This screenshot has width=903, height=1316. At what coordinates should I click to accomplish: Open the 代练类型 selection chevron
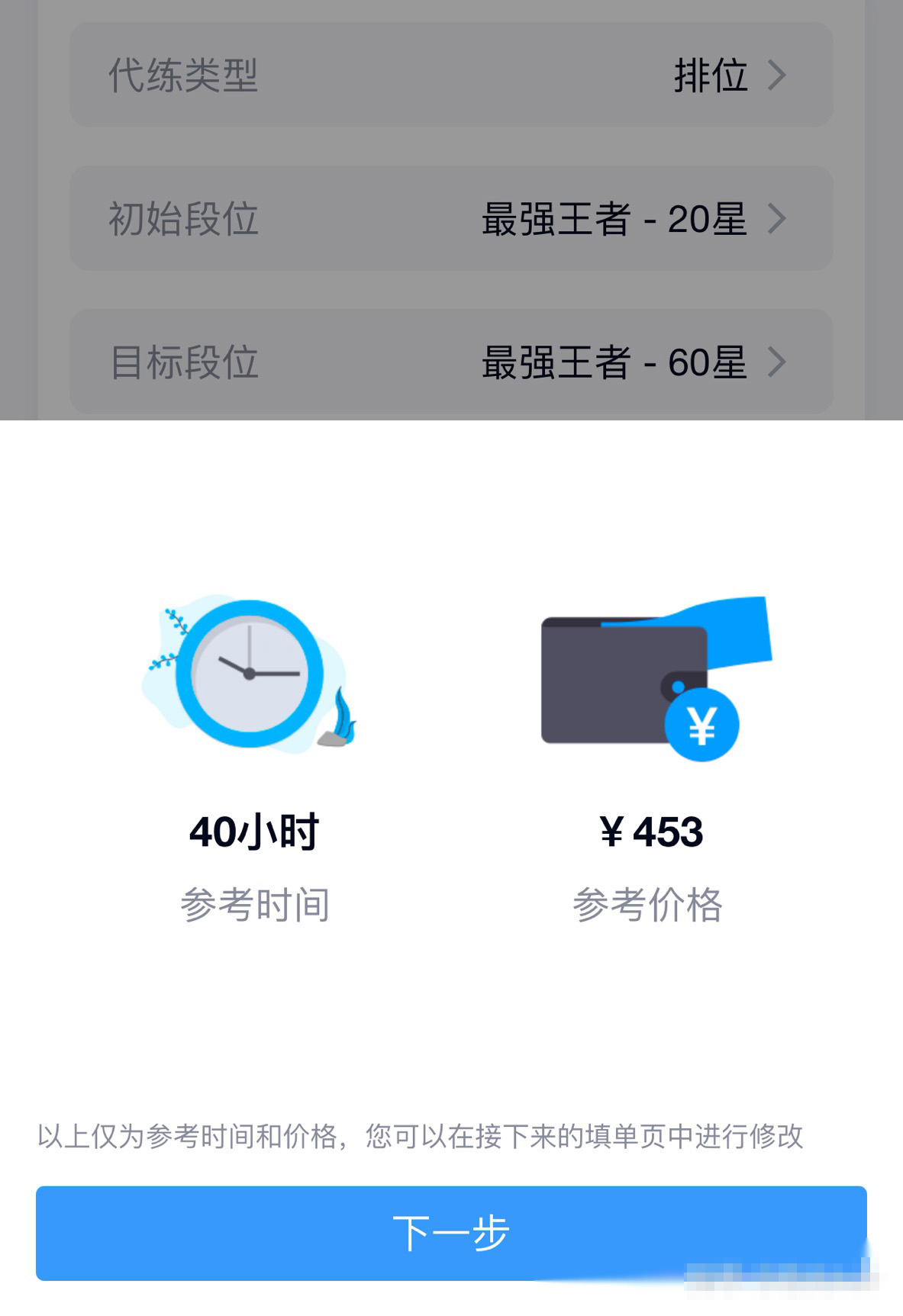pos(779,73)
